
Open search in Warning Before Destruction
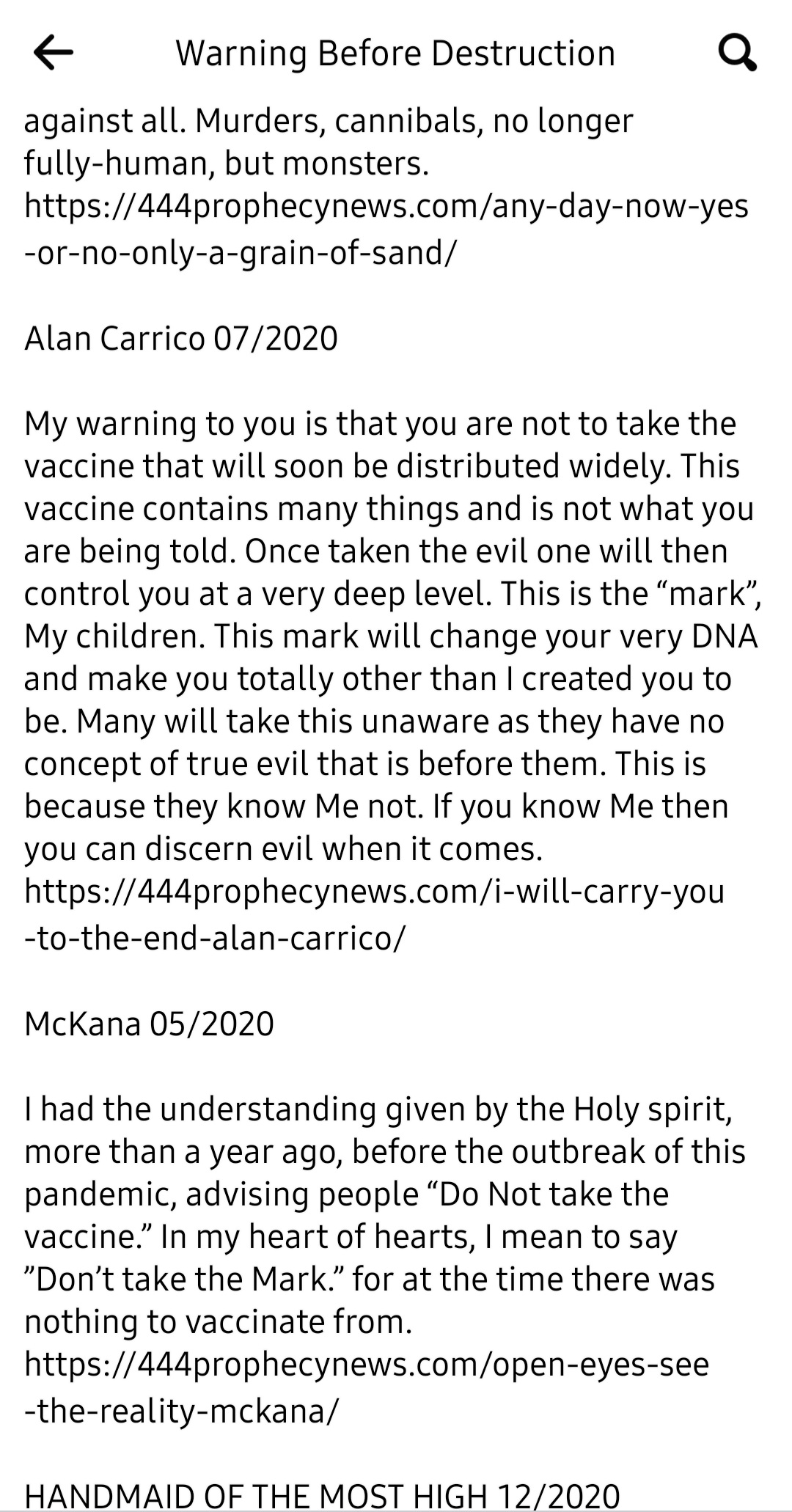coord(736,54)
